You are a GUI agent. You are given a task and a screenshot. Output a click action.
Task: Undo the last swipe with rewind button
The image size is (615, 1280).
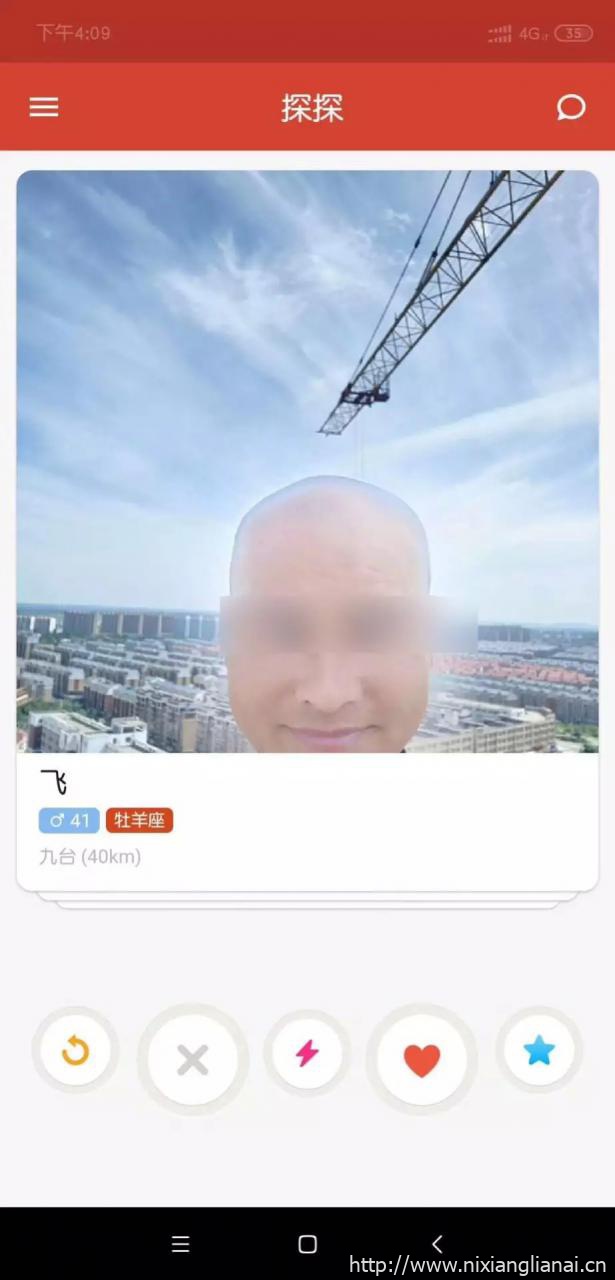(75, 1050)
